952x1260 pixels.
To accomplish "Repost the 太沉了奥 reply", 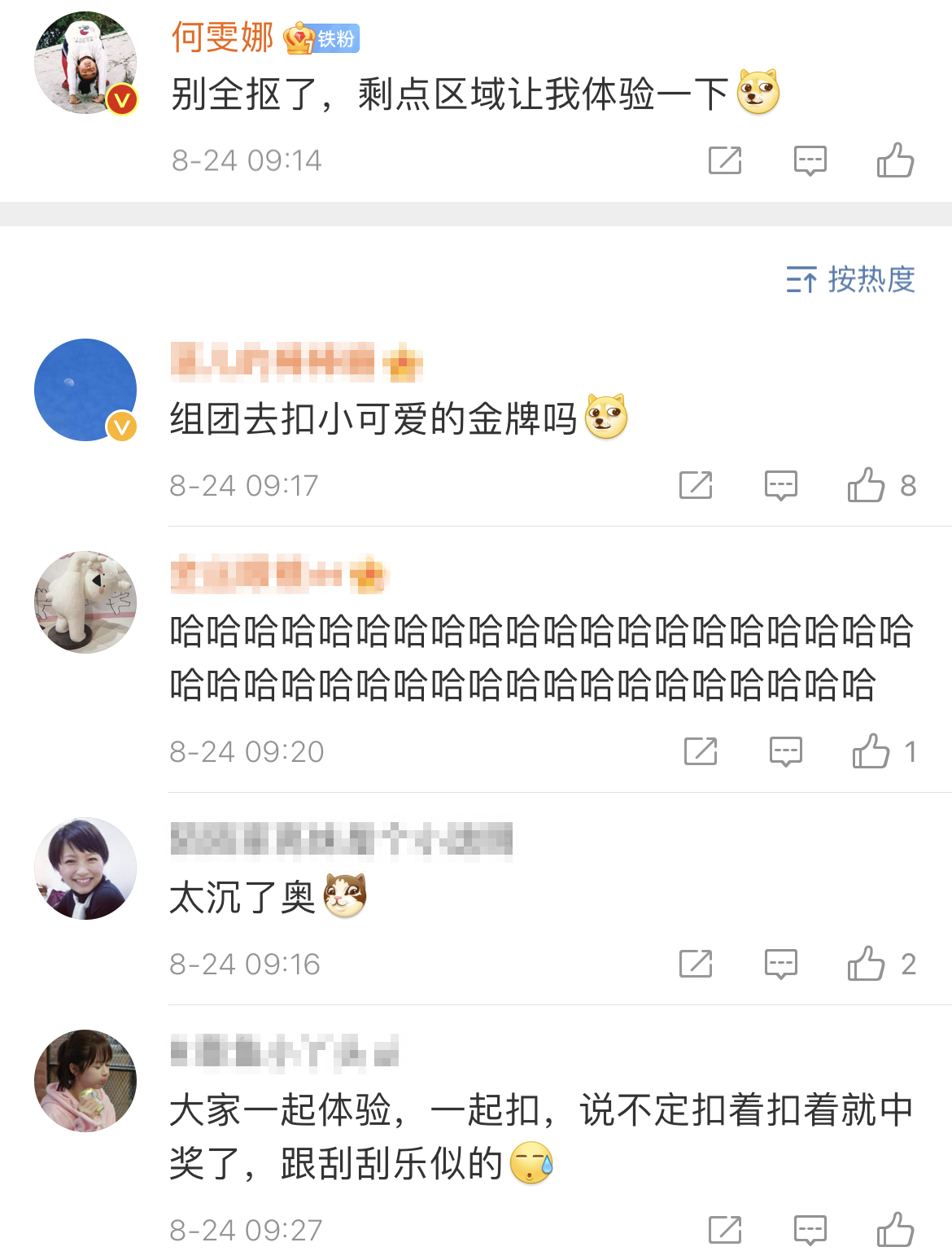I will pyautogui.click(x=696, y=965).
